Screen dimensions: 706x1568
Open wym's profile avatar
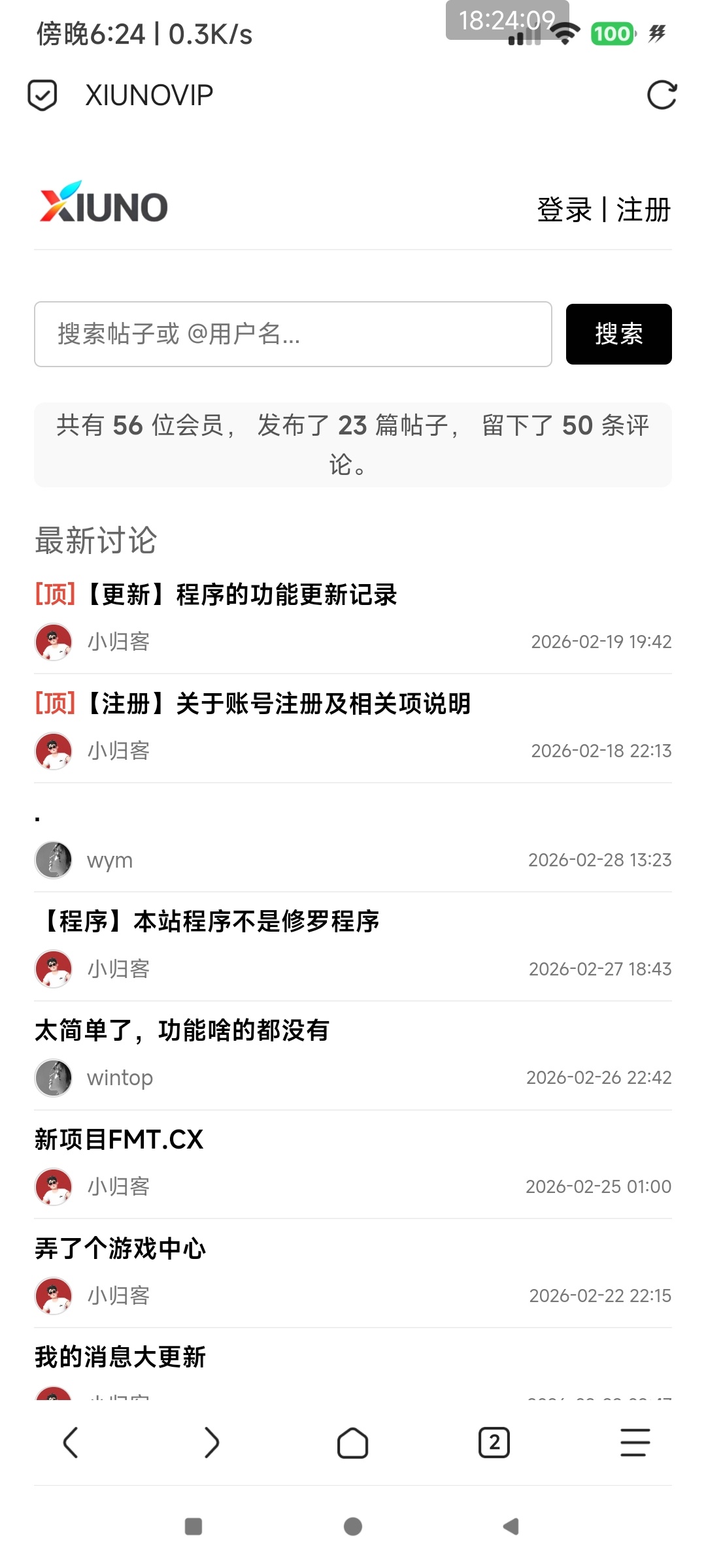54,860
